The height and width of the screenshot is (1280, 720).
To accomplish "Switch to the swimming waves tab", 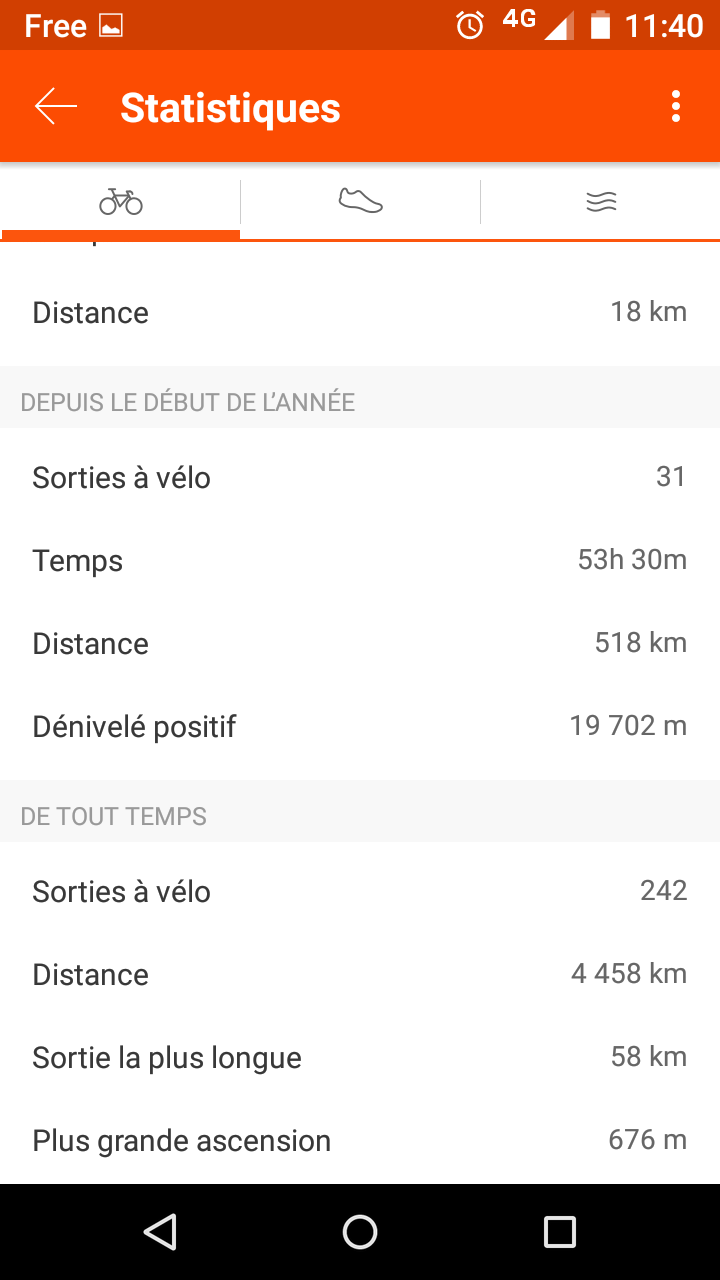I will click(600, 202).
